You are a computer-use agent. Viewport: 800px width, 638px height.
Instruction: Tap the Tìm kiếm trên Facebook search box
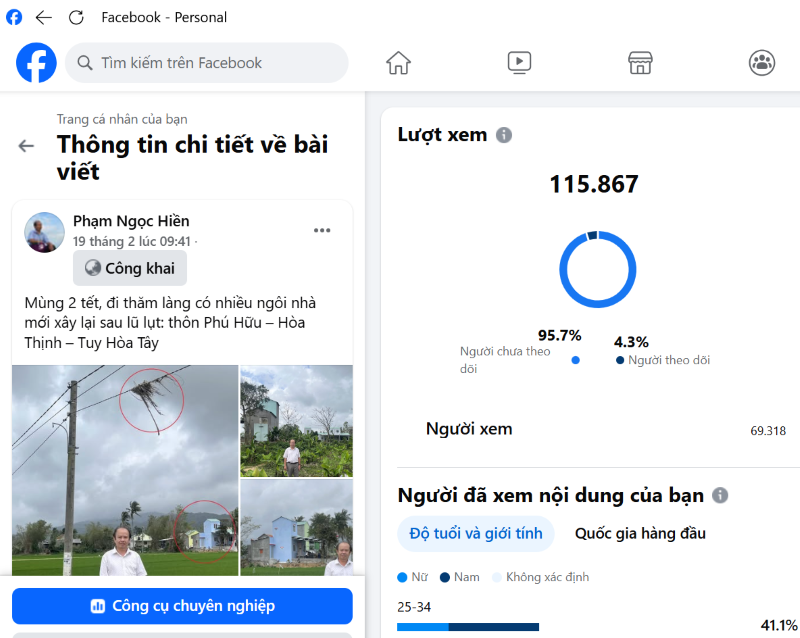coord(207,63)
